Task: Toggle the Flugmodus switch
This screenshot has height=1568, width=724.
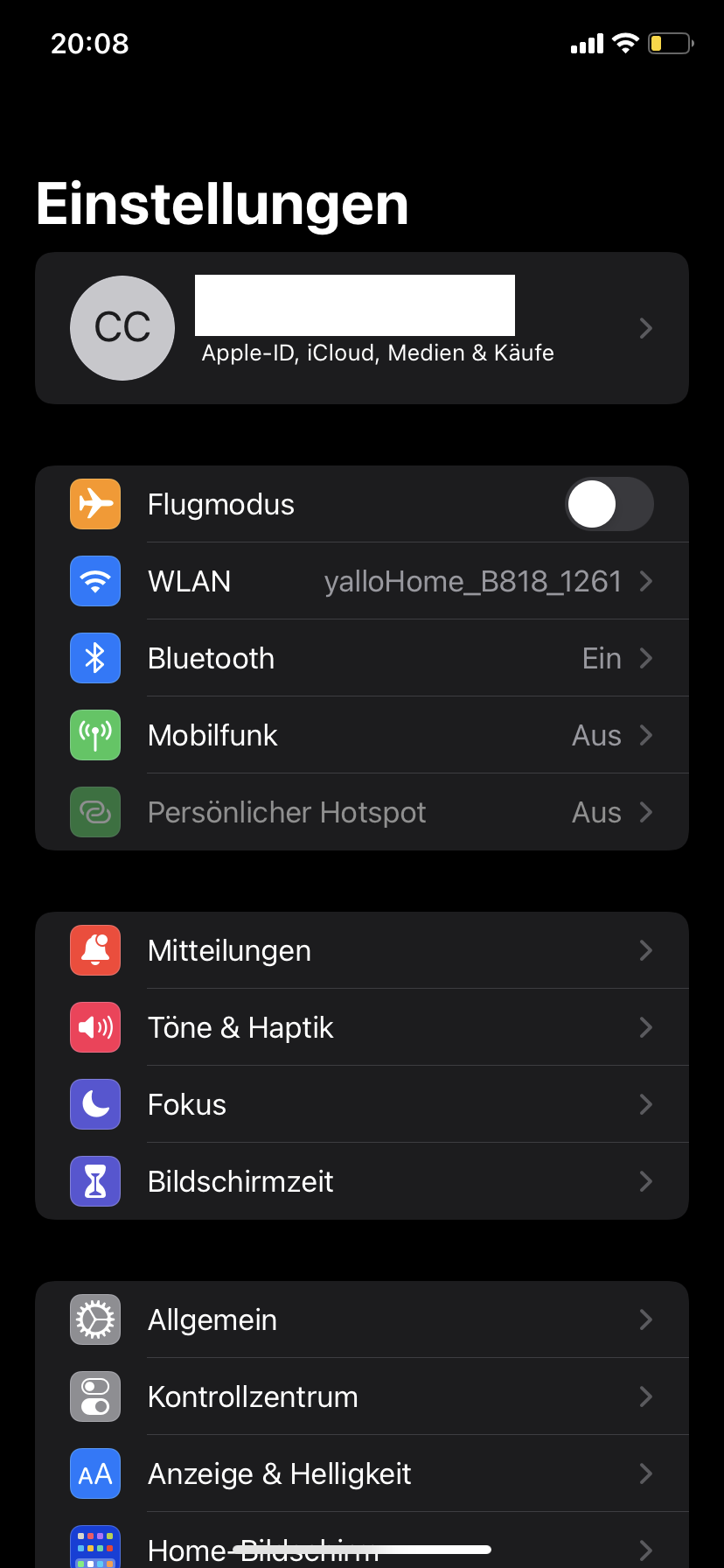Action: (x=609, y=505)
